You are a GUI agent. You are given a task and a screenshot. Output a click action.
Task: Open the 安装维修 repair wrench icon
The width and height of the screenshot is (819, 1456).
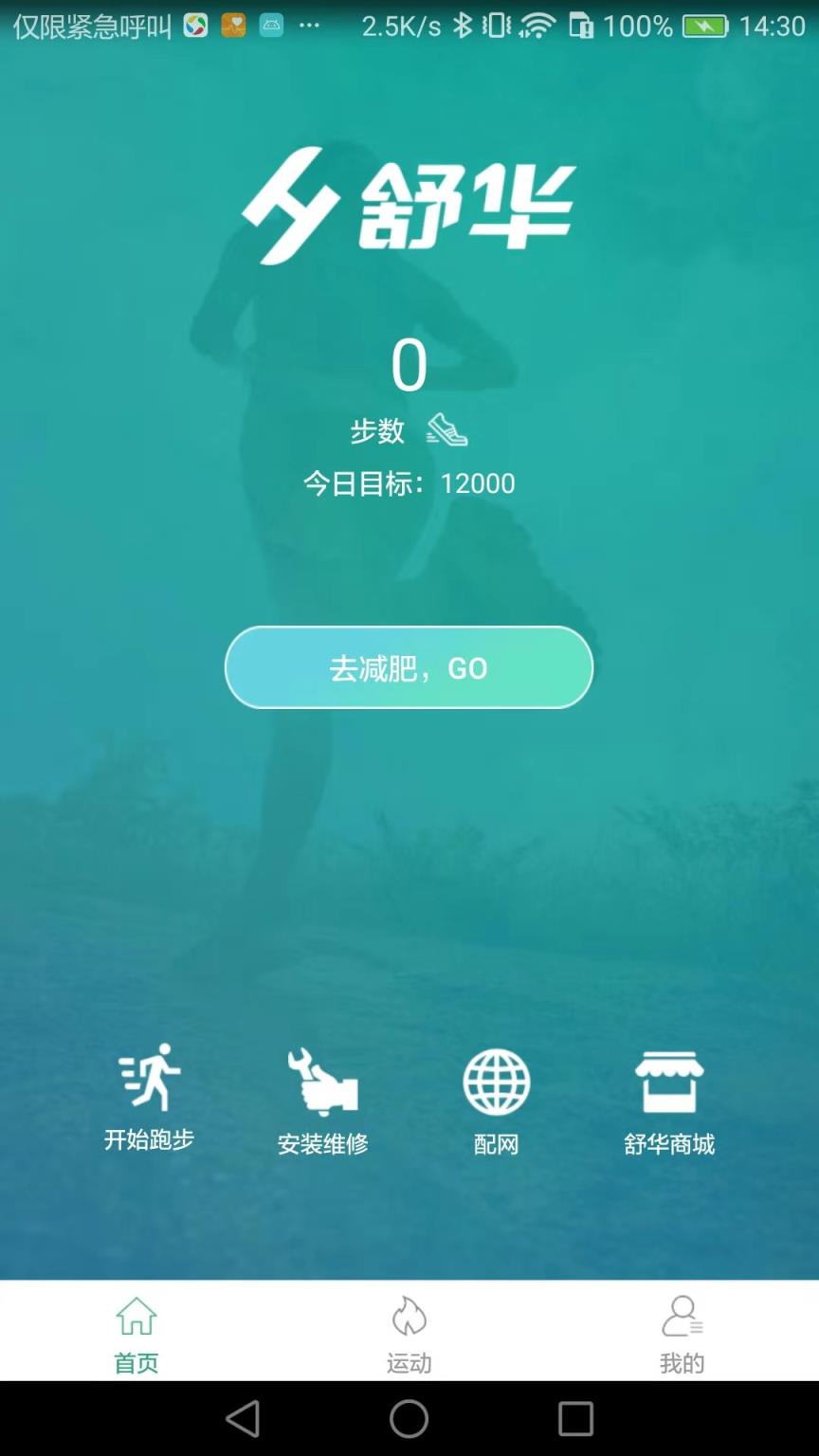tap(322, 1081)
